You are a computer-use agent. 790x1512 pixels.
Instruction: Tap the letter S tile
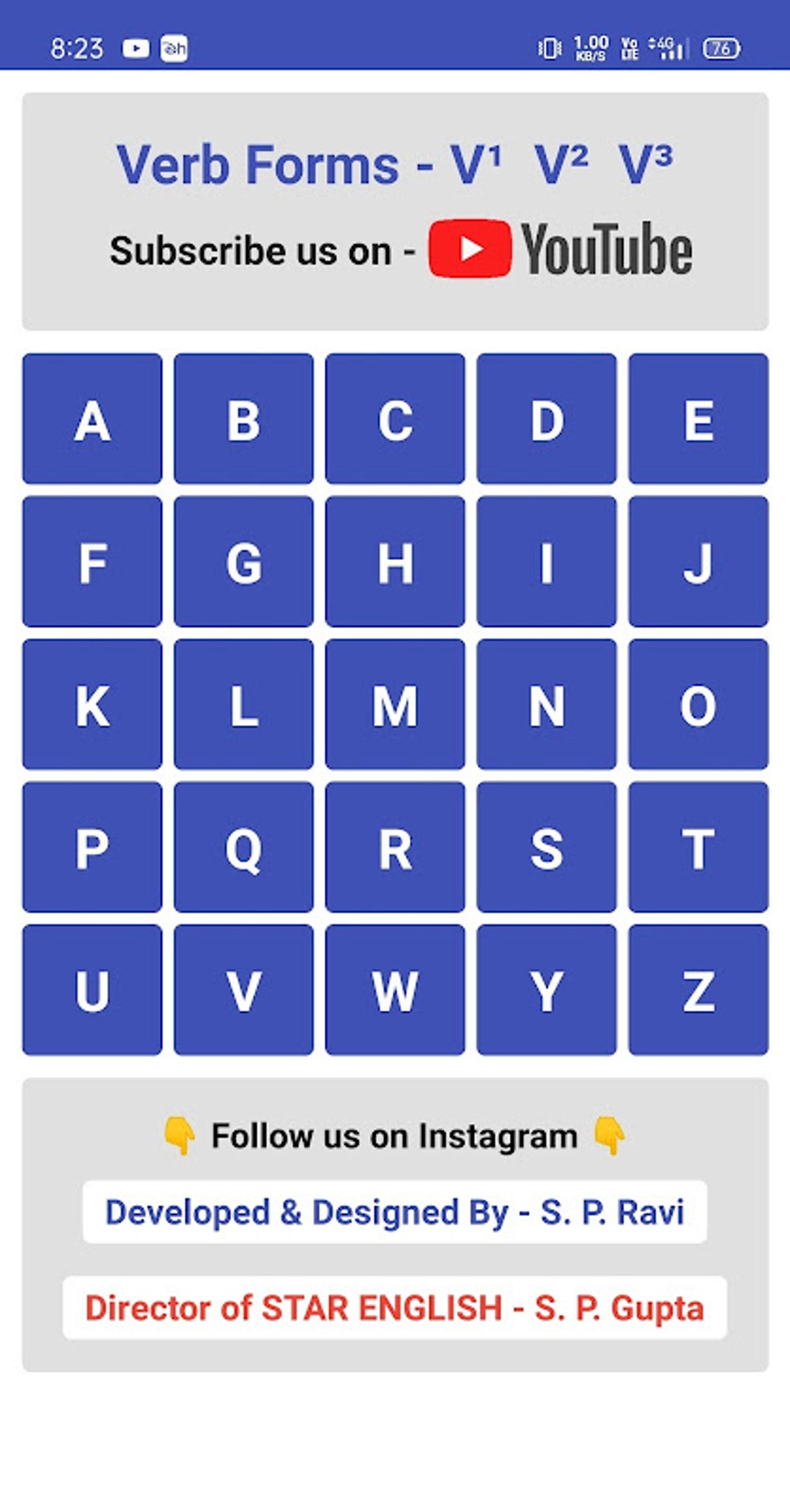click(x=547, y=850)
